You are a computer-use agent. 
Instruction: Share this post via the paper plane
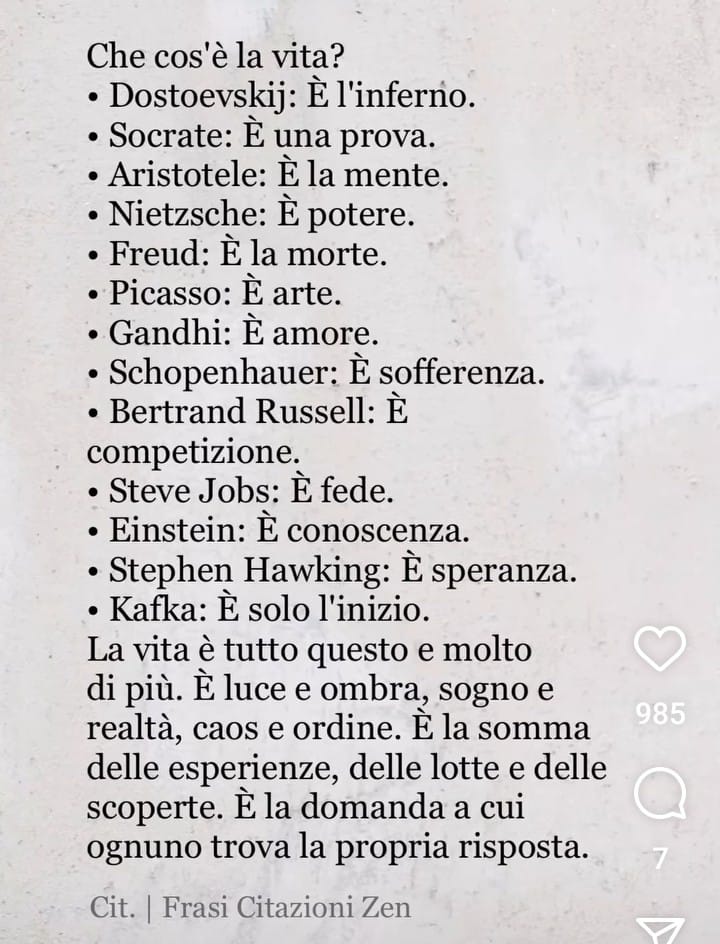point(660,932)
